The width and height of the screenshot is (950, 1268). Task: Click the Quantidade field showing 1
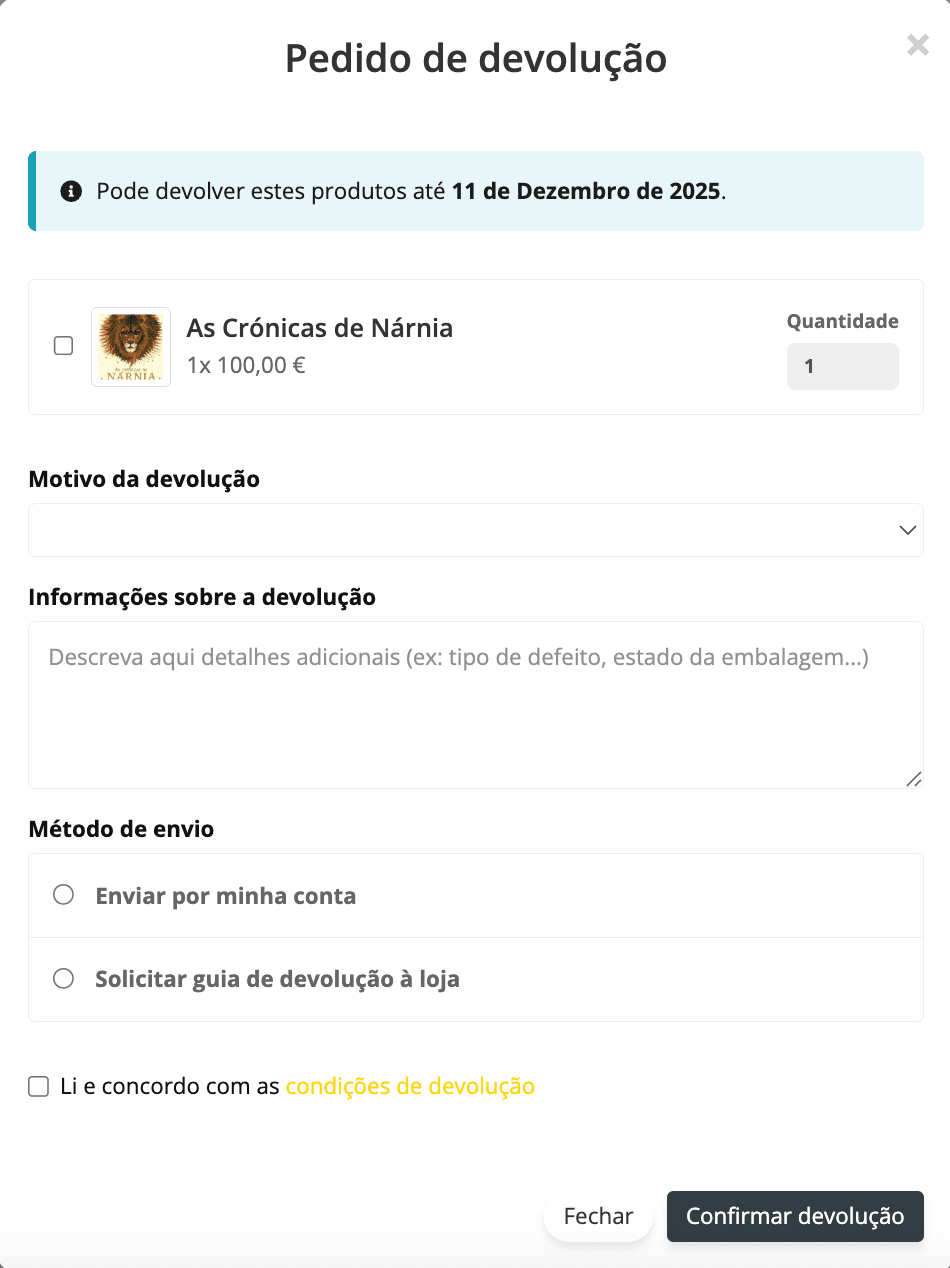[842, 366]
